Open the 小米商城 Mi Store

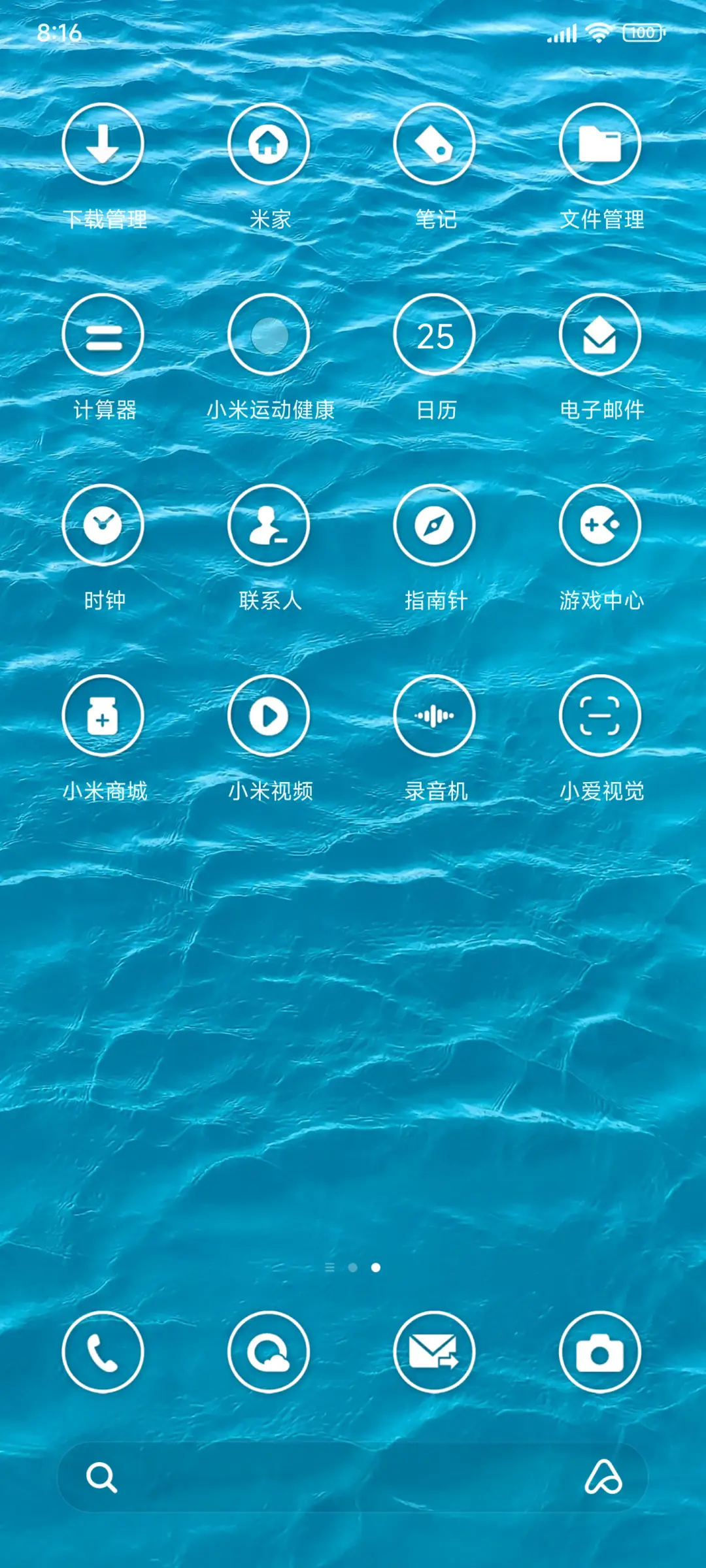[103, 715]
